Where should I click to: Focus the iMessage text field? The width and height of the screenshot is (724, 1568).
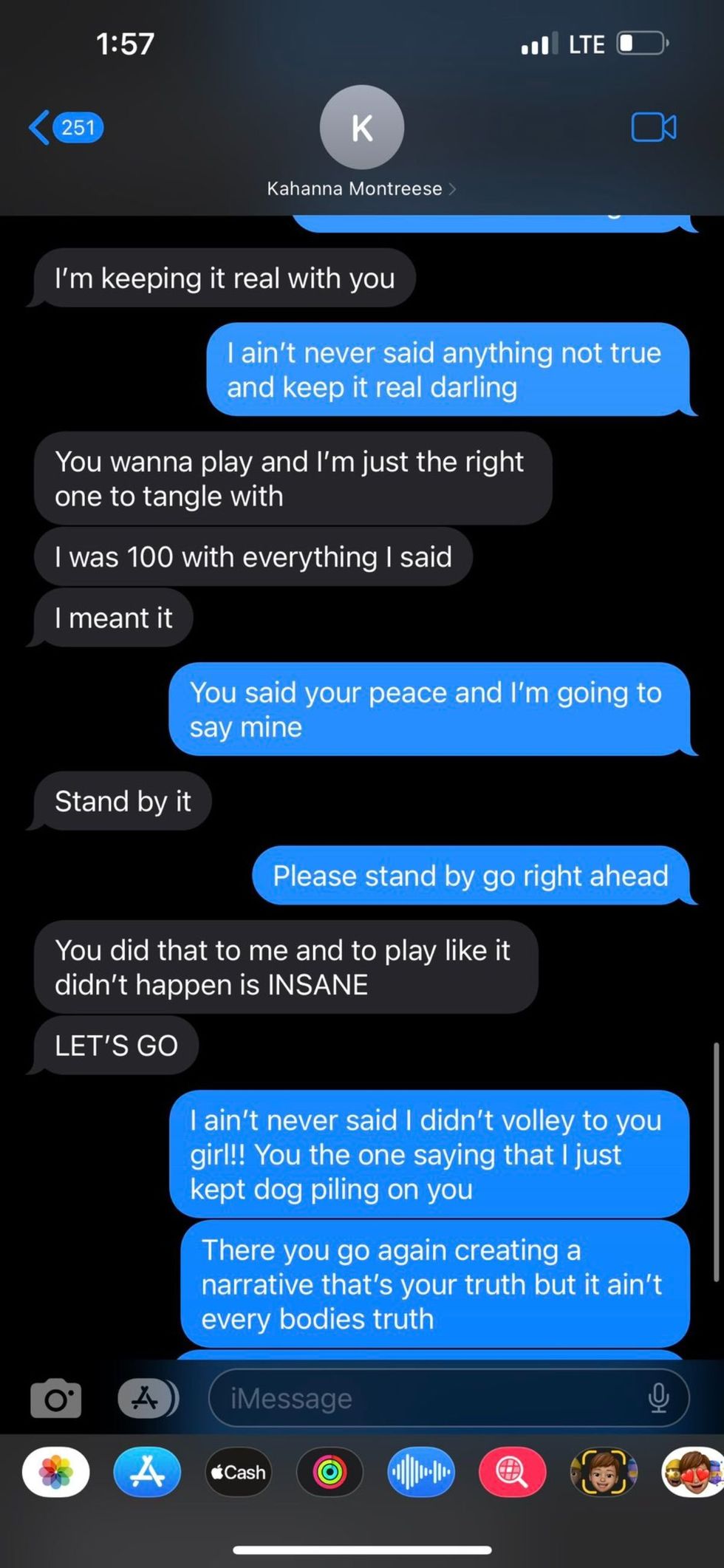(x=428, y=1398)
